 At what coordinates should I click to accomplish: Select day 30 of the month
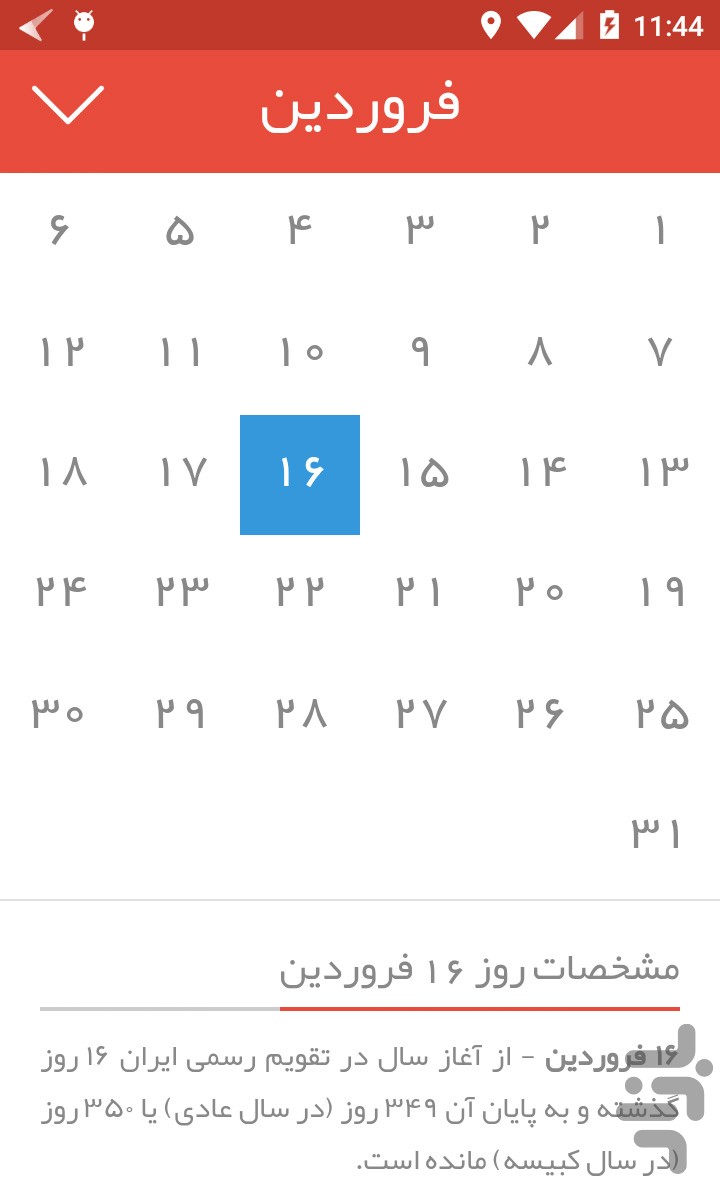point(60,714)
